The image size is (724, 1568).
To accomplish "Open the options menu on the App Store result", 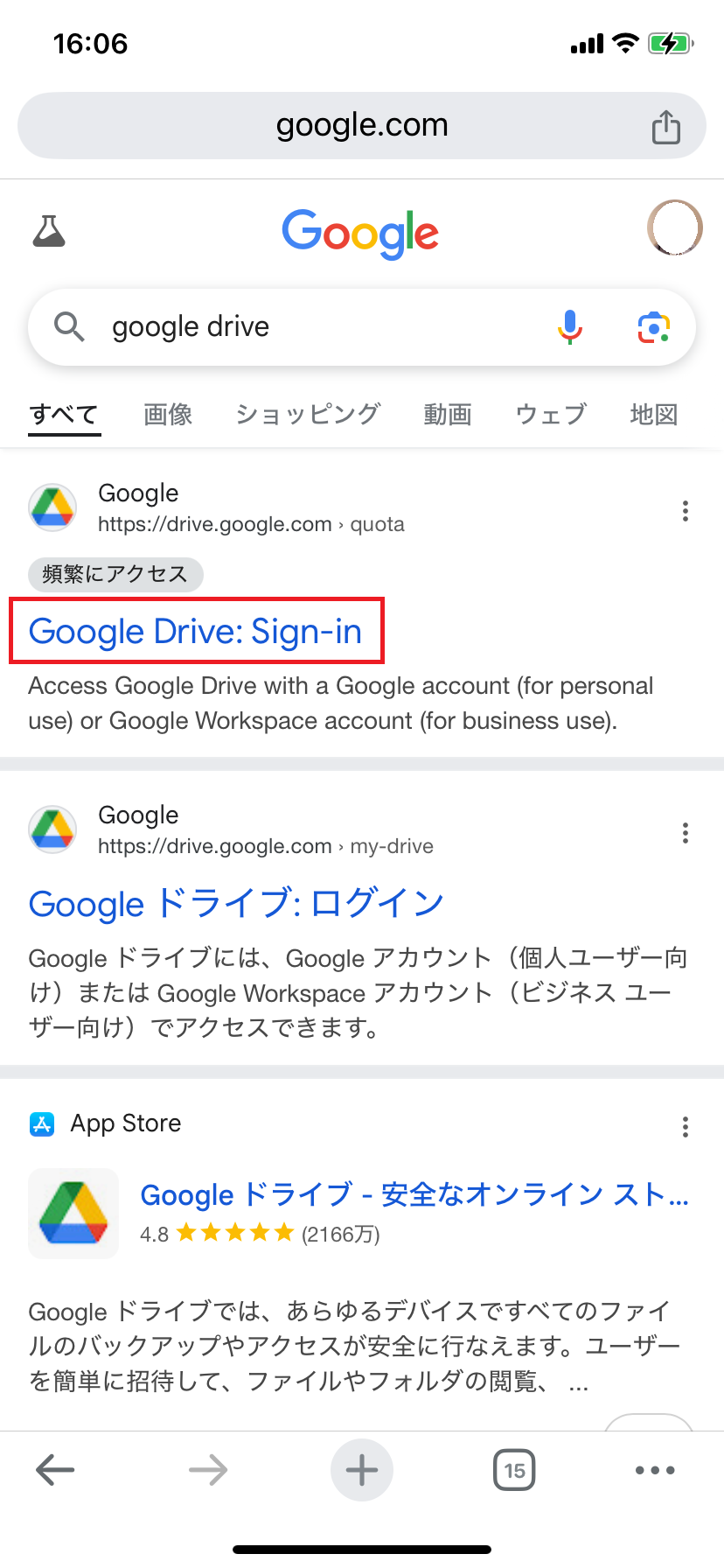I will tap(685, 1127).
